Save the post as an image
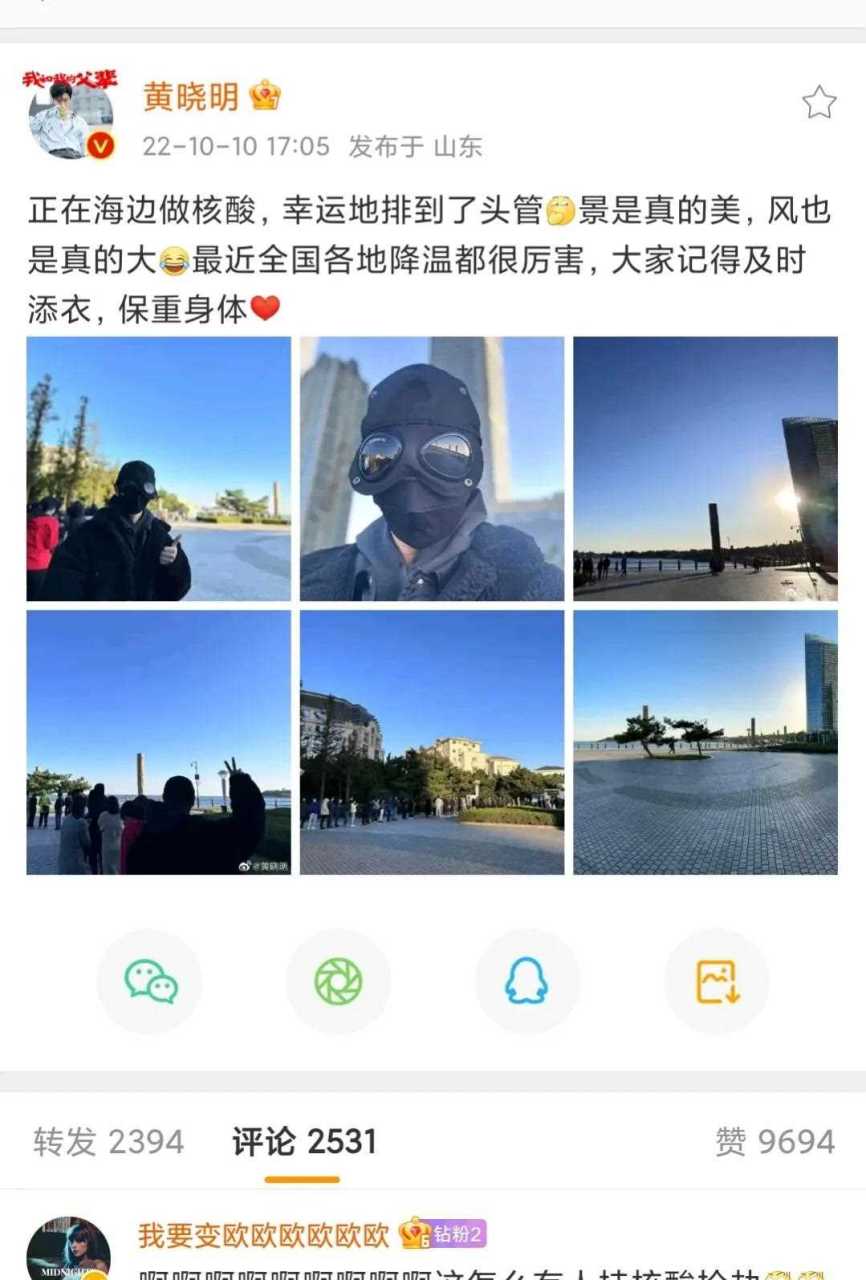 tap(716, 981)
